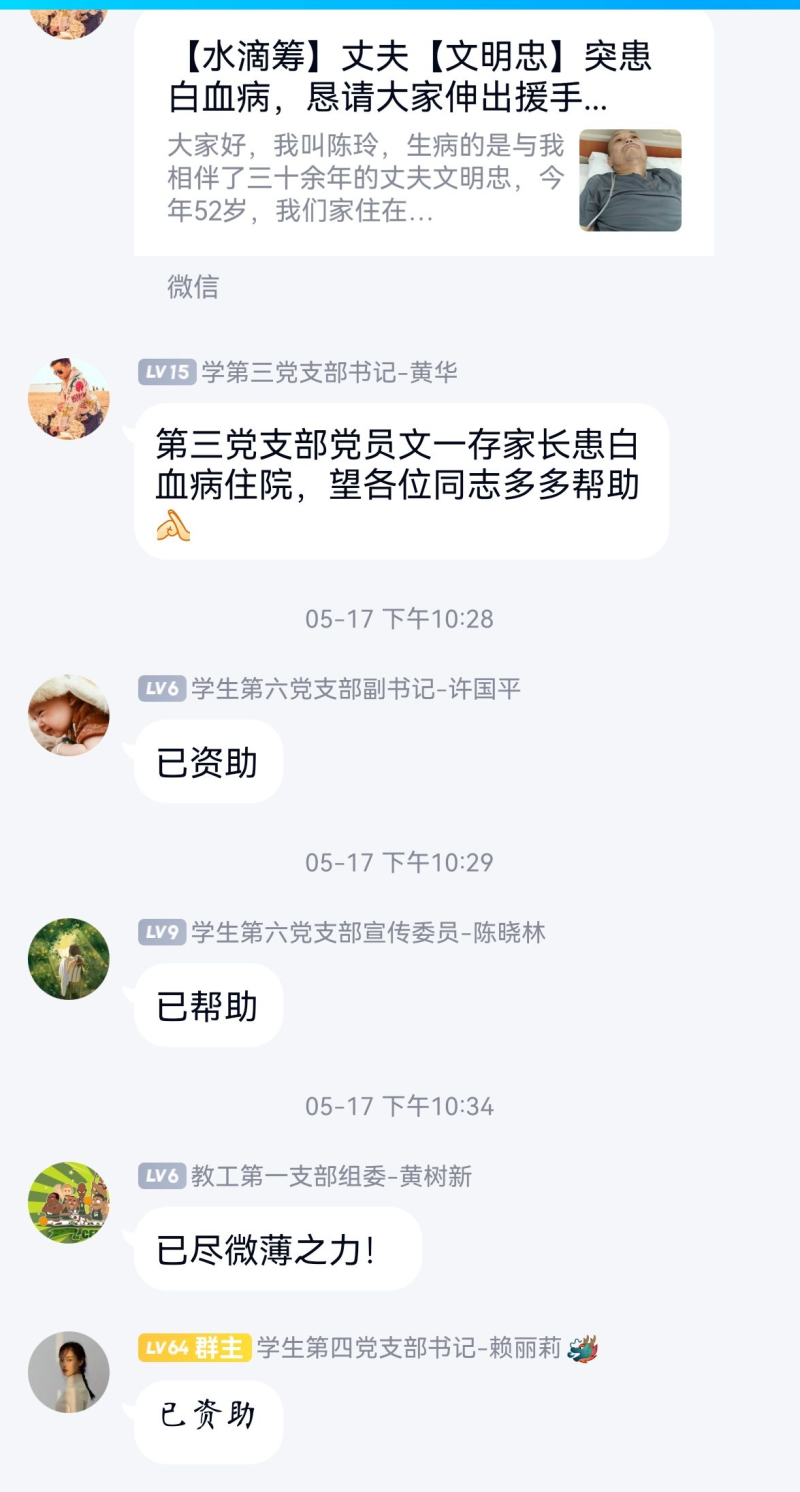View 许国平's profile avatar

(69, 715)
